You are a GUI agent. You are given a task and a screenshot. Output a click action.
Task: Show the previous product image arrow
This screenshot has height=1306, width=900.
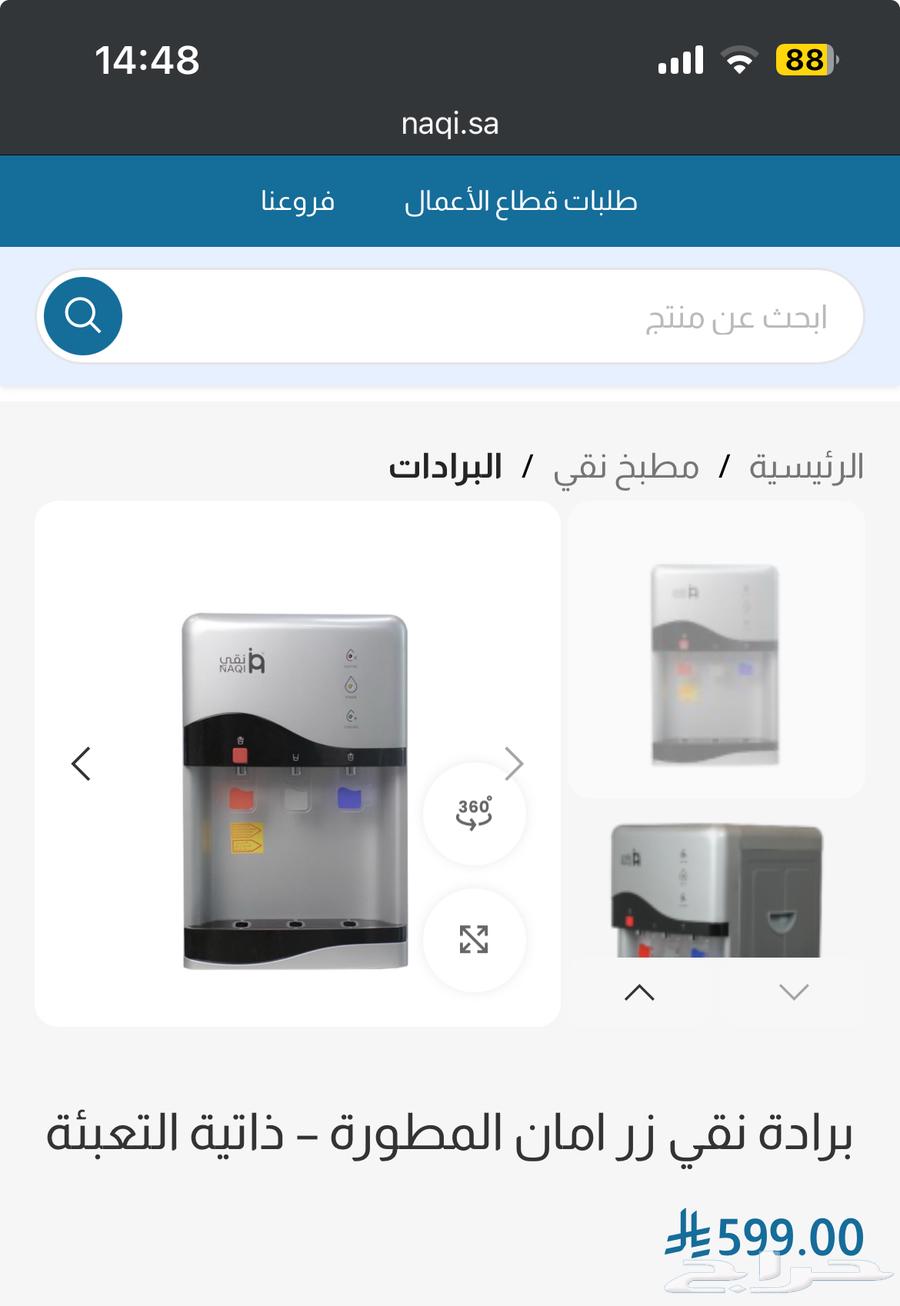[x=82, y=763]
